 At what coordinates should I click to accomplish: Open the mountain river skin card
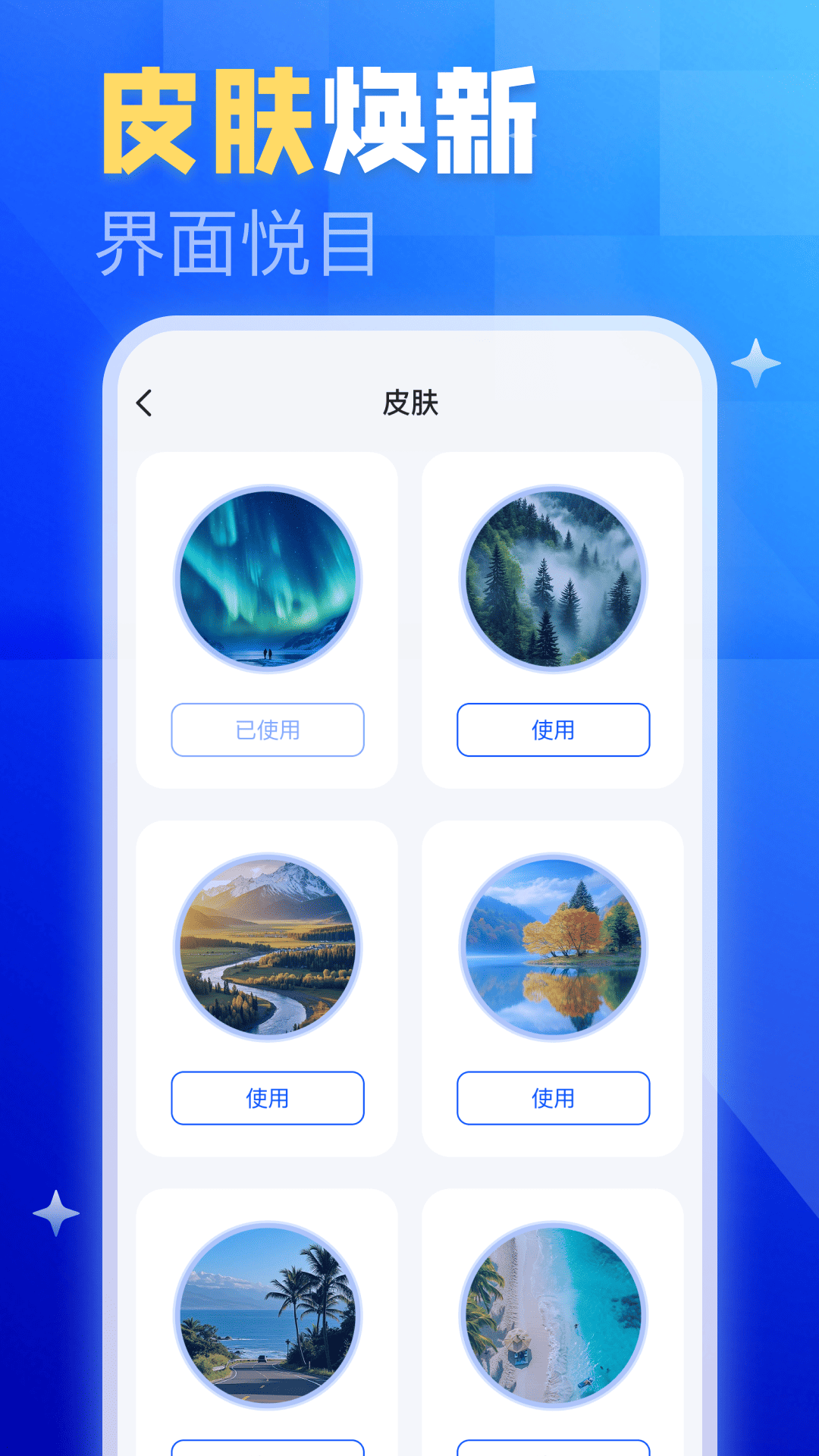pos(268,986)
